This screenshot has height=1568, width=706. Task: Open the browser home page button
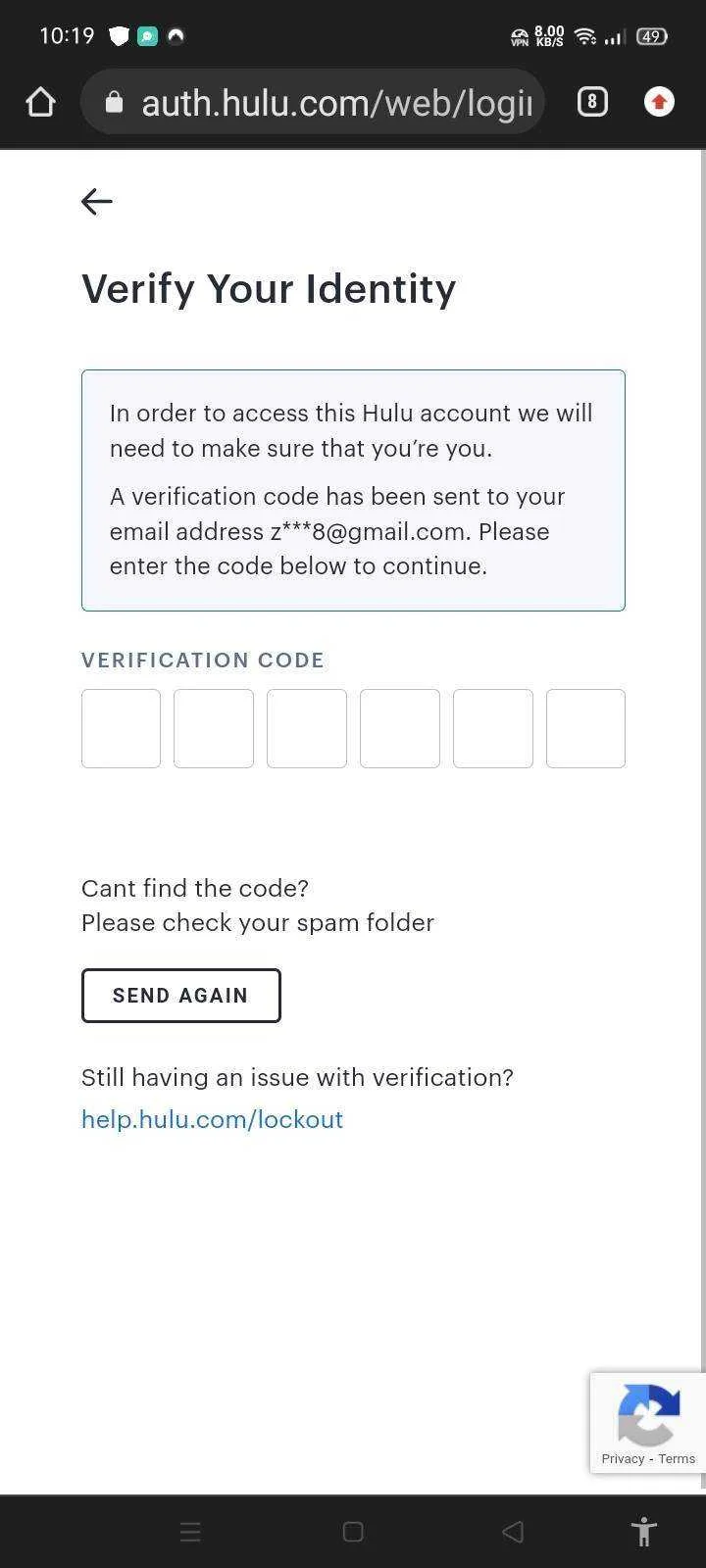click(x=40, y=102)
